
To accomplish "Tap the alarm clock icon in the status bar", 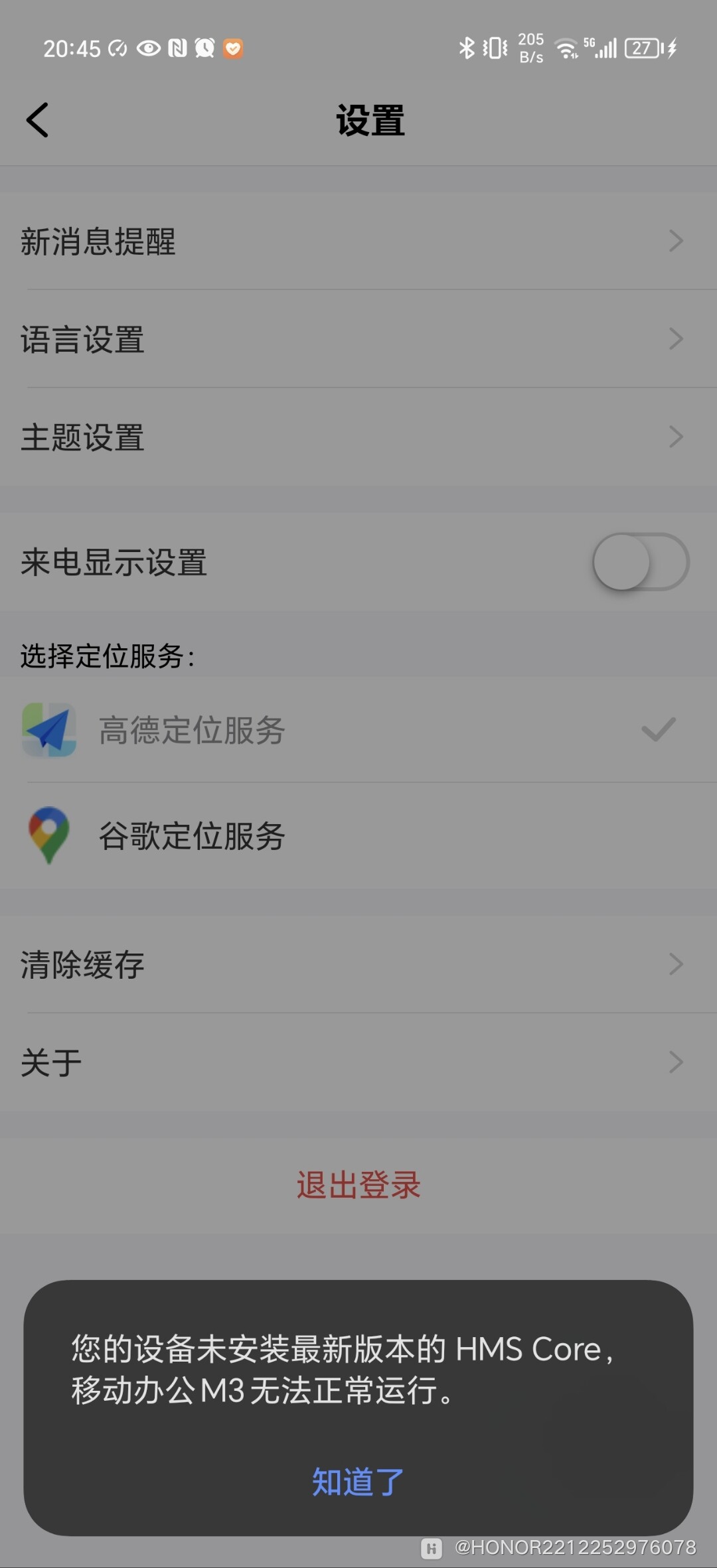I will [x=203, y=48].
